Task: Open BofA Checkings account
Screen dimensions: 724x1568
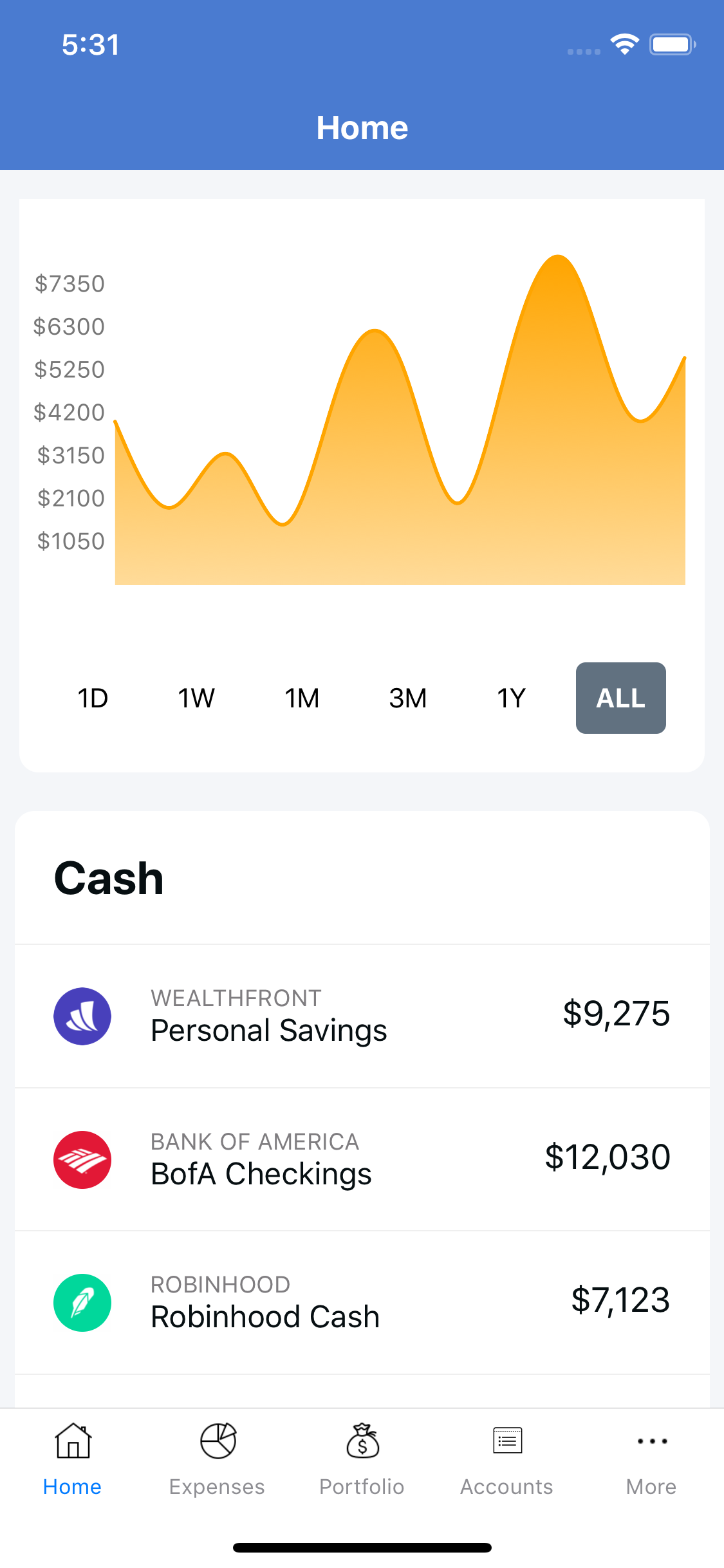Action: (x=362, y=1159)
